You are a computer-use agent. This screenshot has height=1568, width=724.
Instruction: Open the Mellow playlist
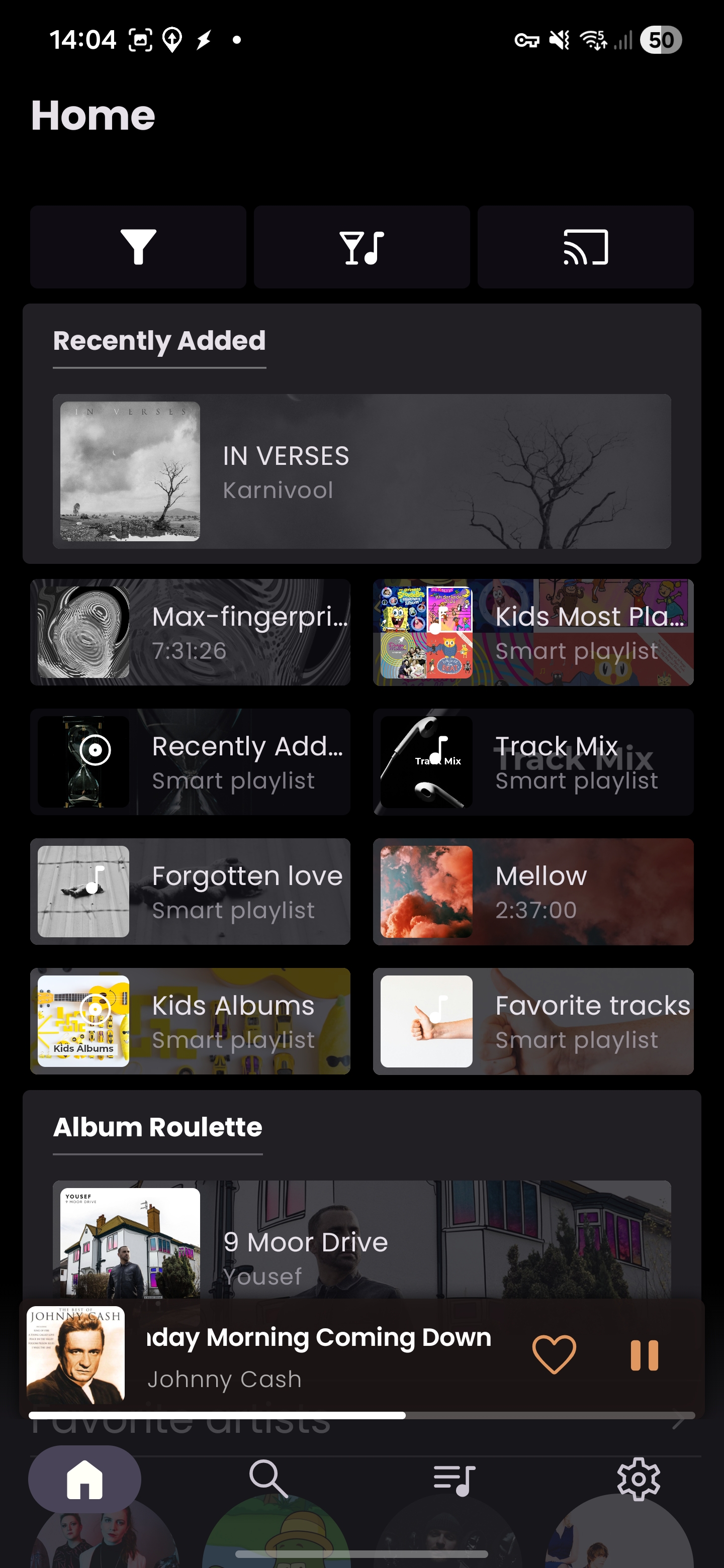(533, 892)
